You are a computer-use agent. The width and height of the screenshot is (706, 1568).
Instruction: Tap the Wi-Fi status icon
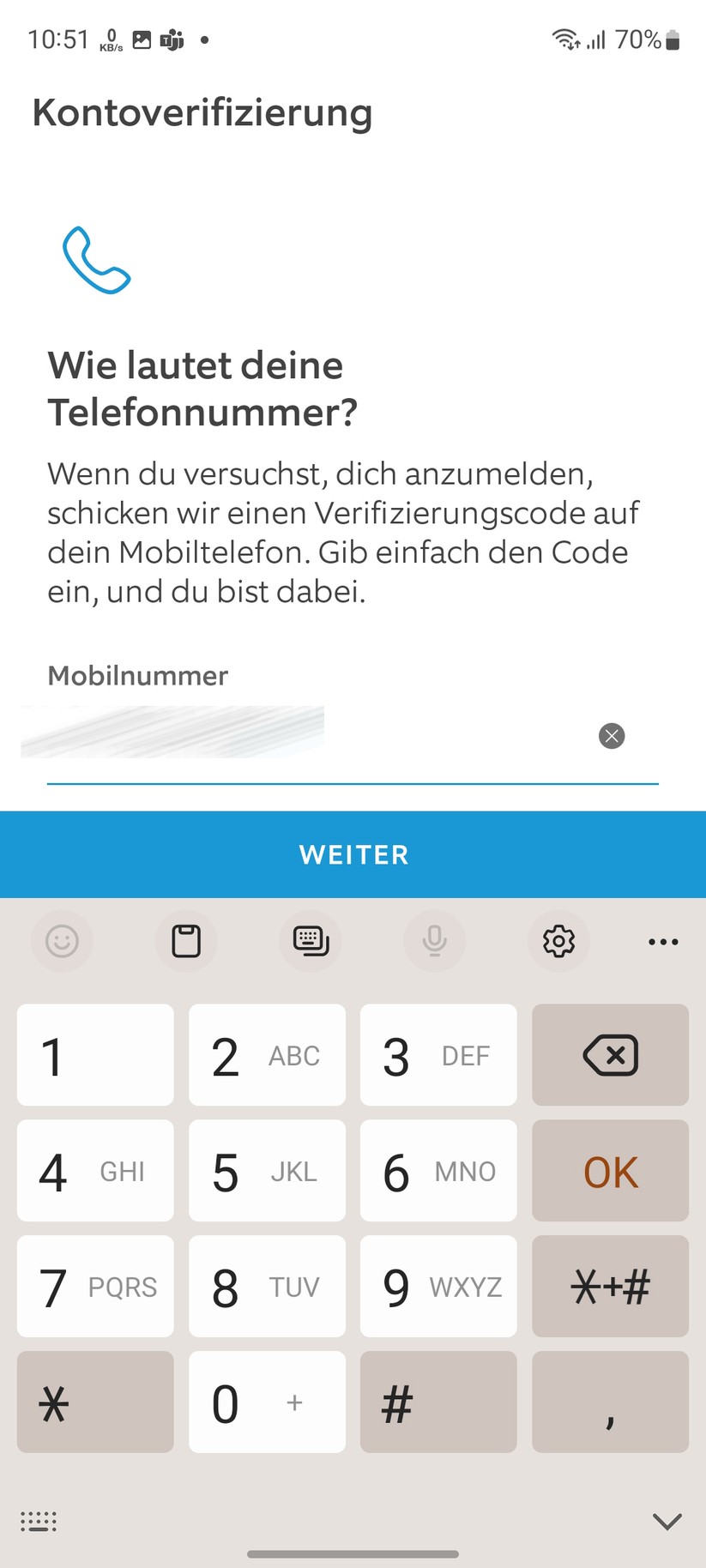pyautogui.click(x=566, y=39)
